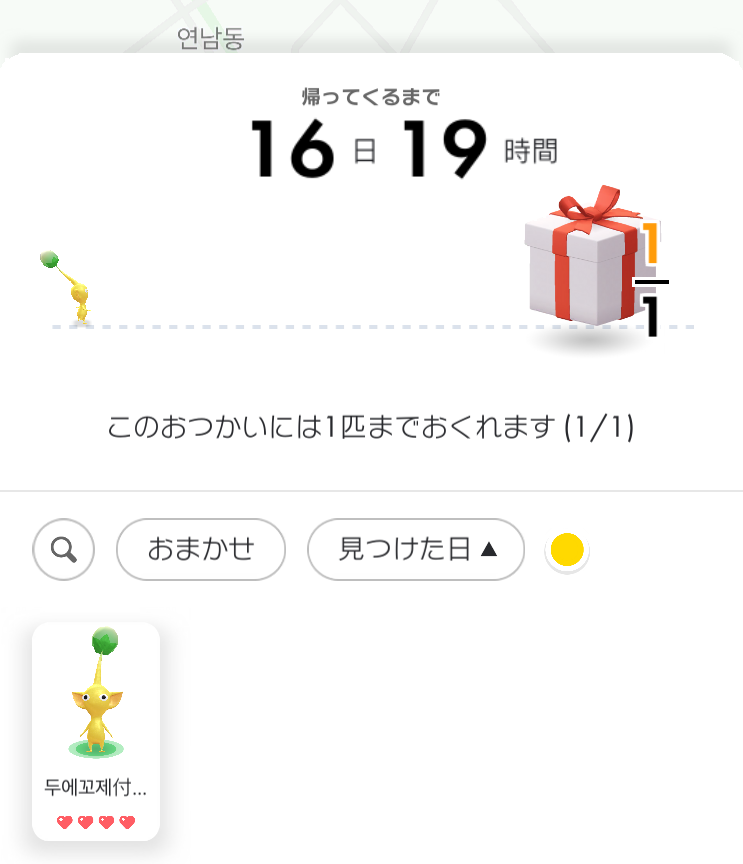Open the magnifier search button
The height and width of the screenshot is (864, 743).
(x=63, y=549)
